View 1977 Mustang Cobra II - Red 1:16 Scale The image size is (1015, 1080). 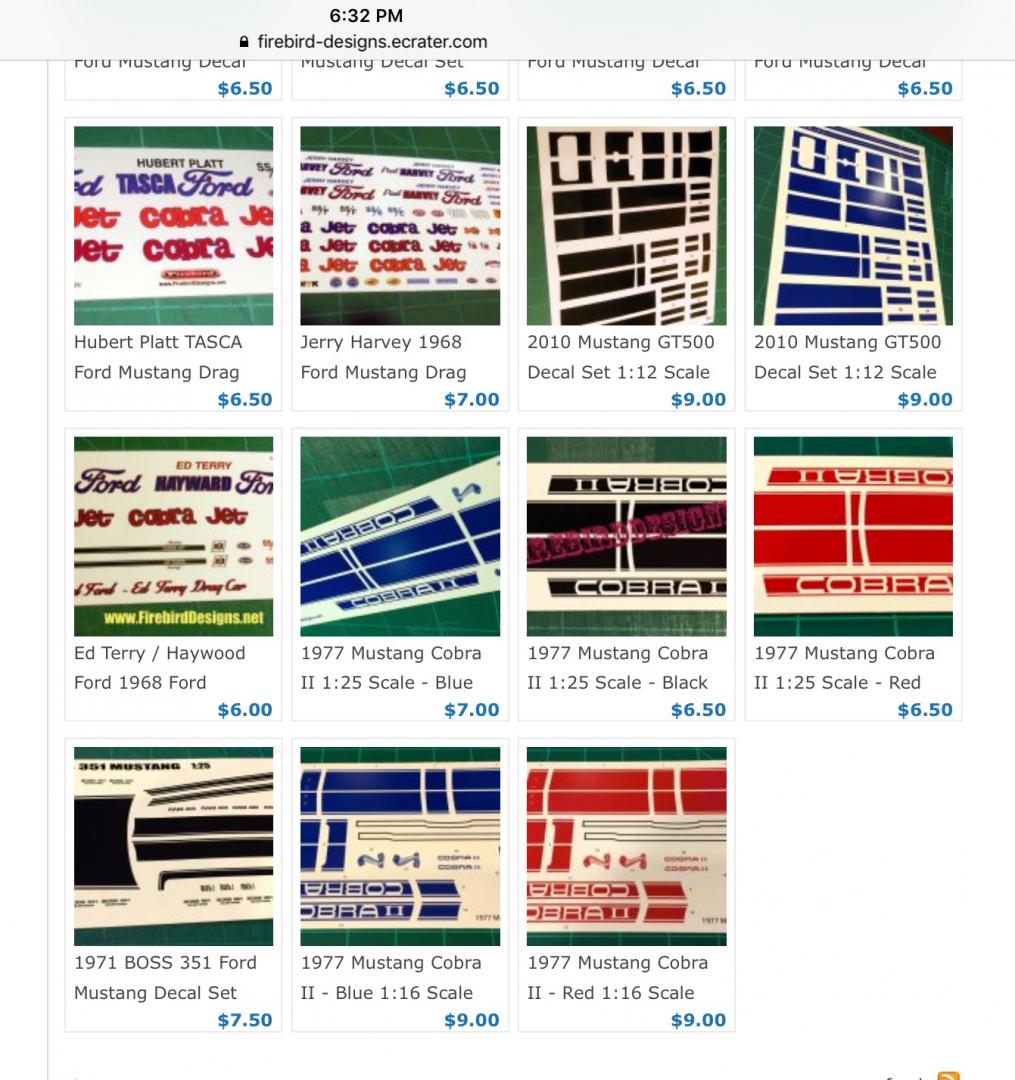point(626,846)
